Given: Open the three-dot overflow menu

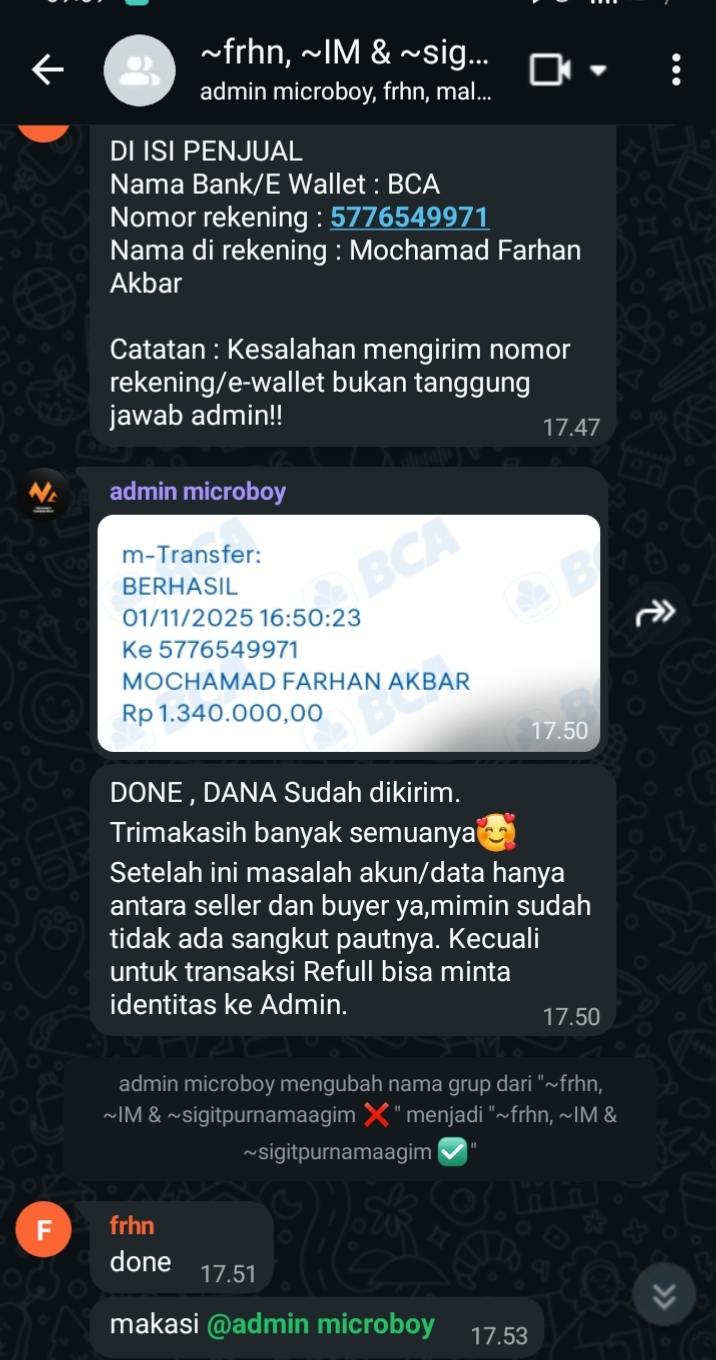Looking at the screenshot, I should pyautogui.click(x=677, y=70).
